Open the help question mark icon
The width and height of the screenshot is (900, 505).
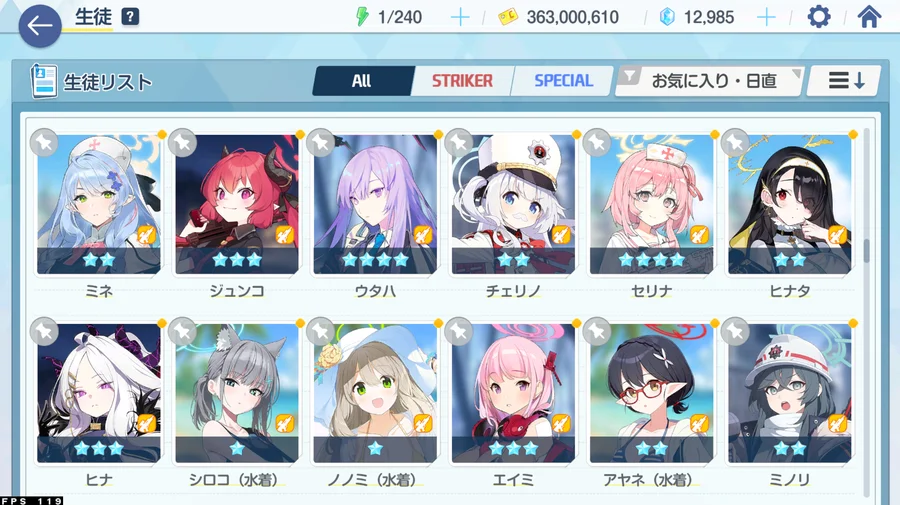[x=130, y=17]
